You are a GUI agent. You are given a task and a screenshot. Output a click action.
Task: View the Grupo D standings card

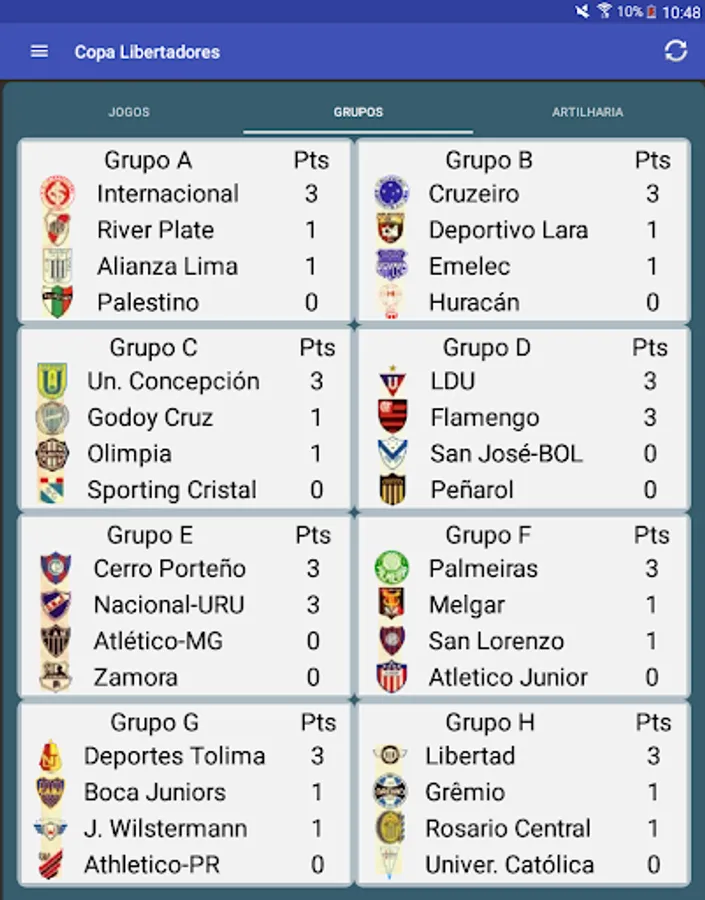tap(523, 418)
